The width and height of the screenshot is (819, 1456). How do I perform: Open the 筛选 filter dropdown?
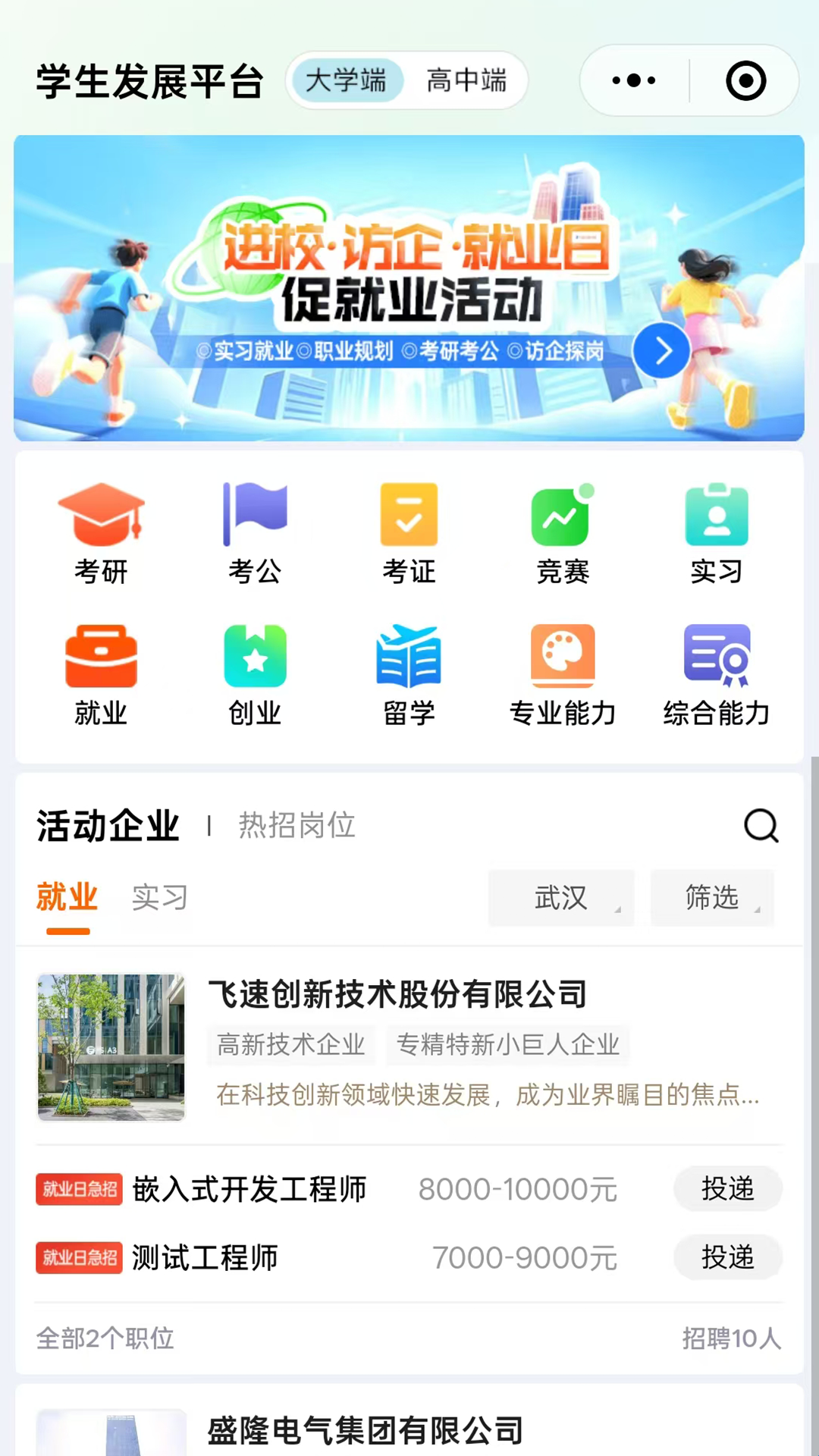(x=712, y=898)
